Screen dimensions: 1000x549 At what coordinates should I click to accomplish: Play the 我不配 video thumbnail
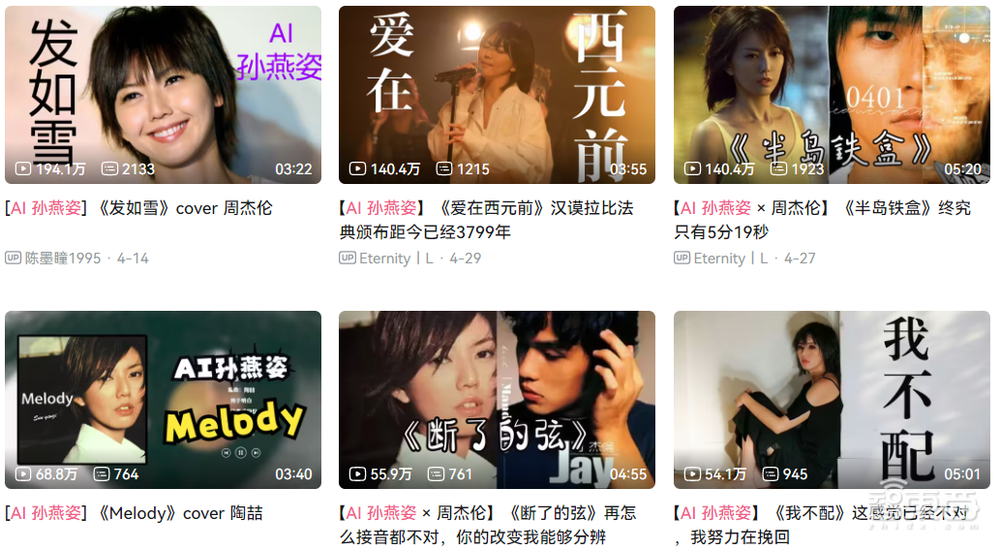831,399
